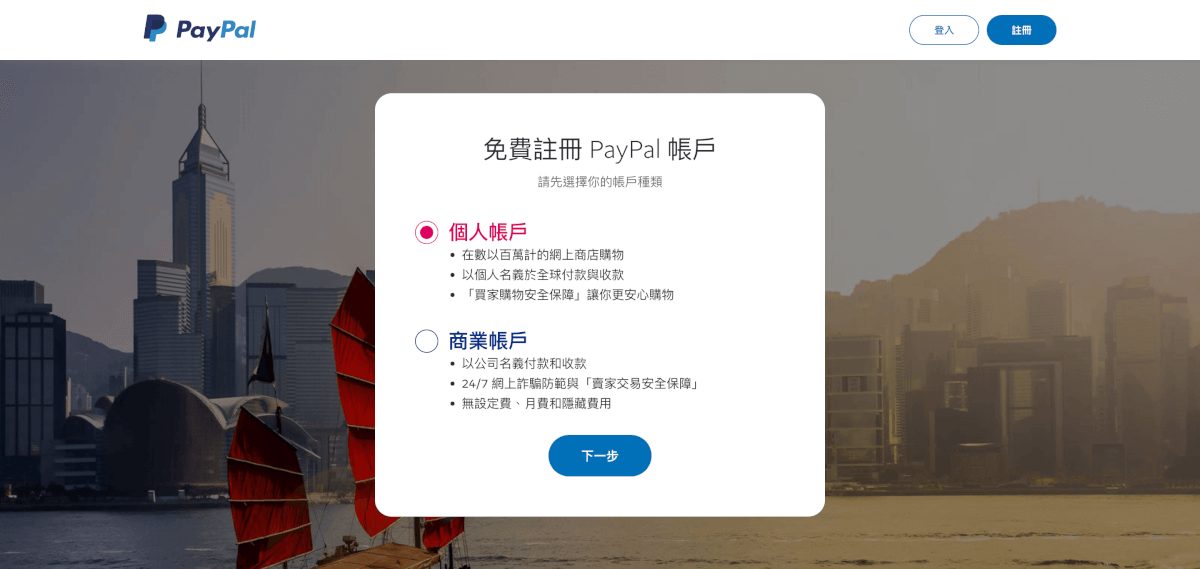Image resolution: width=1200 pixels, height=569 pixels.
Task: Select the 個人帳戶 personal account option
Action: coord(427,233)
